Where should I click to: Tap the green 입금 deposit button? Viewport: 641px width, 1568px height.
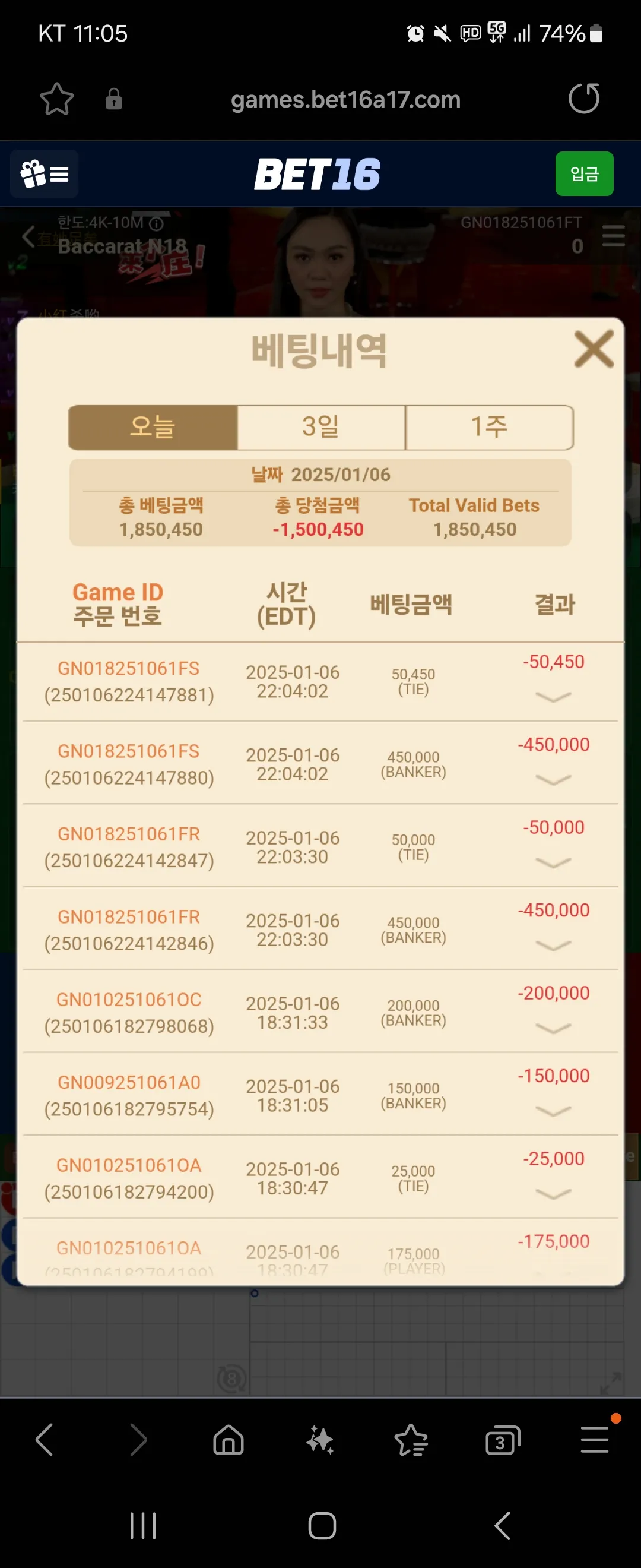(584, 174)
